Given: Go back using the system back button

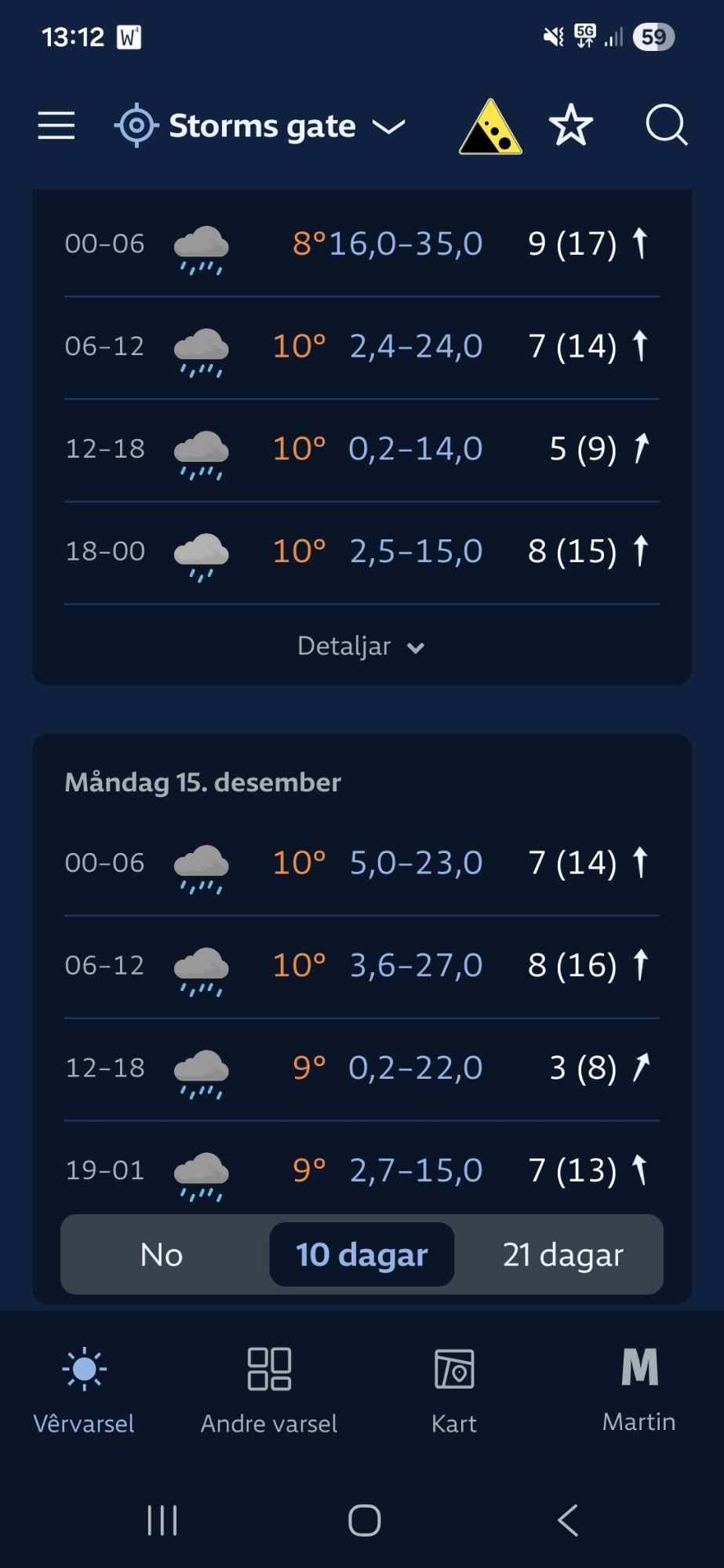Looking at the screenshot, I should point(568,1520).
